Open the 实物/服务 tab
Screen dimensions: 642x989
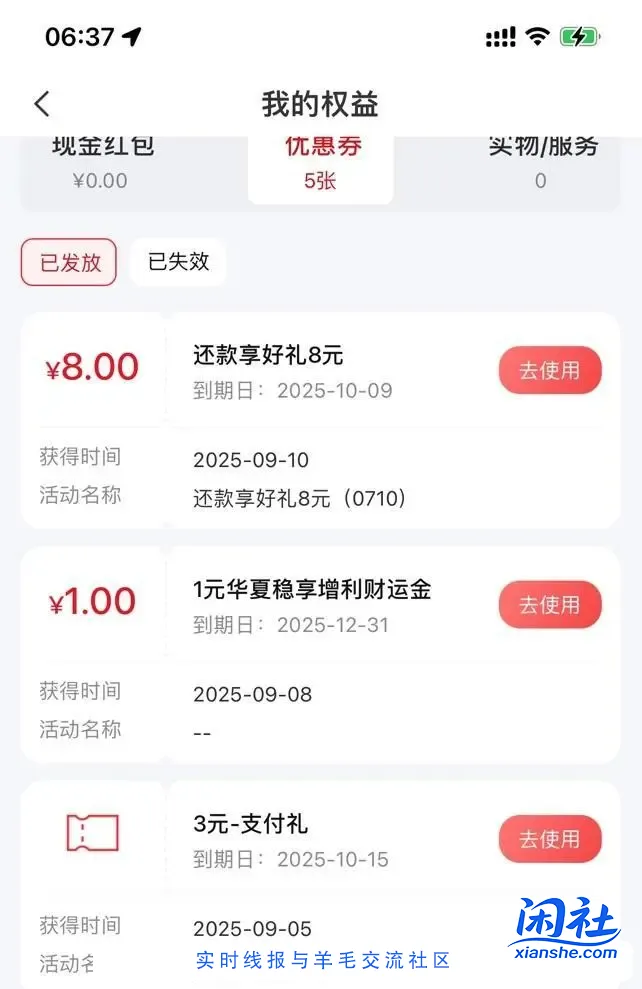pyautogui.click(x=541, y=163)
